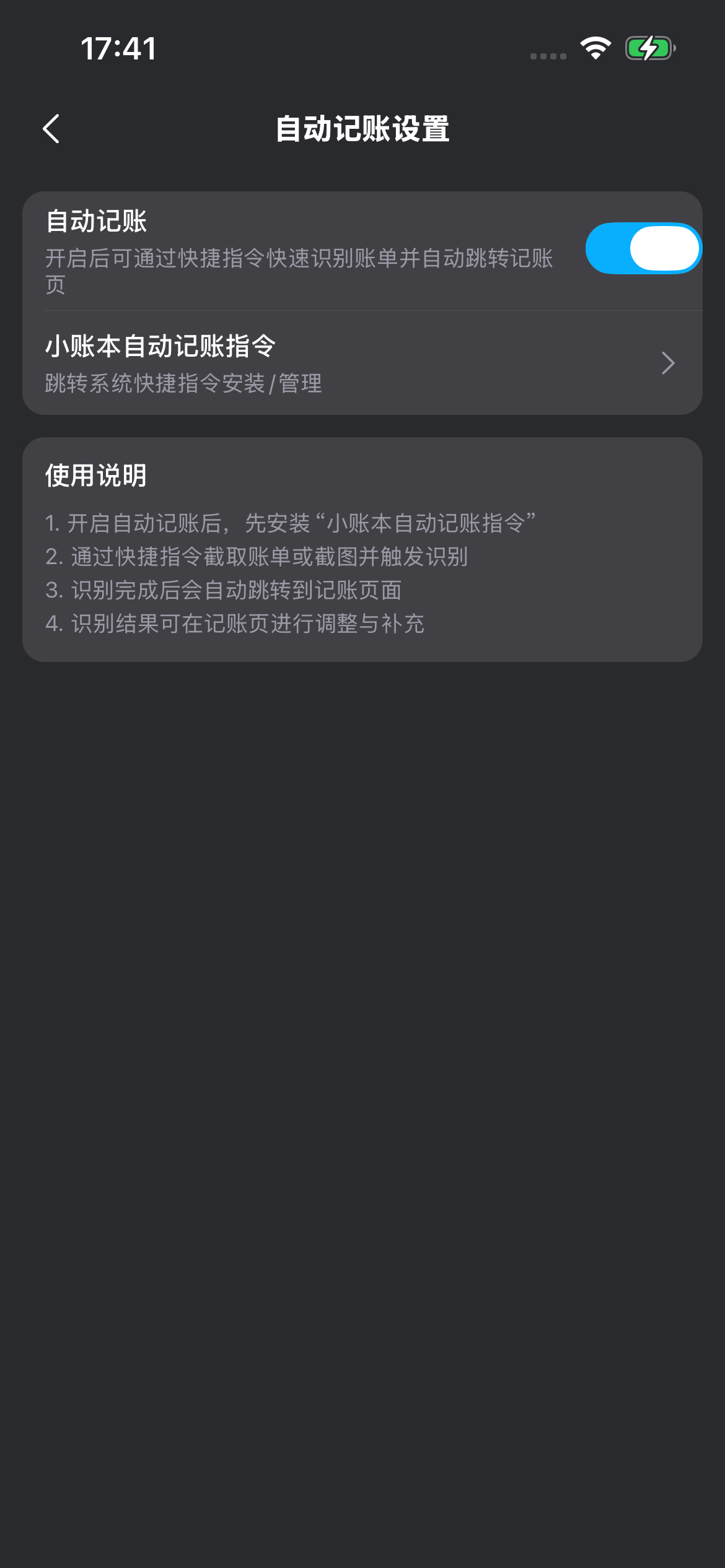The image size is (725, 1568).
Task: Tap the back arrow to exit settings
Action: pos(51,129)
